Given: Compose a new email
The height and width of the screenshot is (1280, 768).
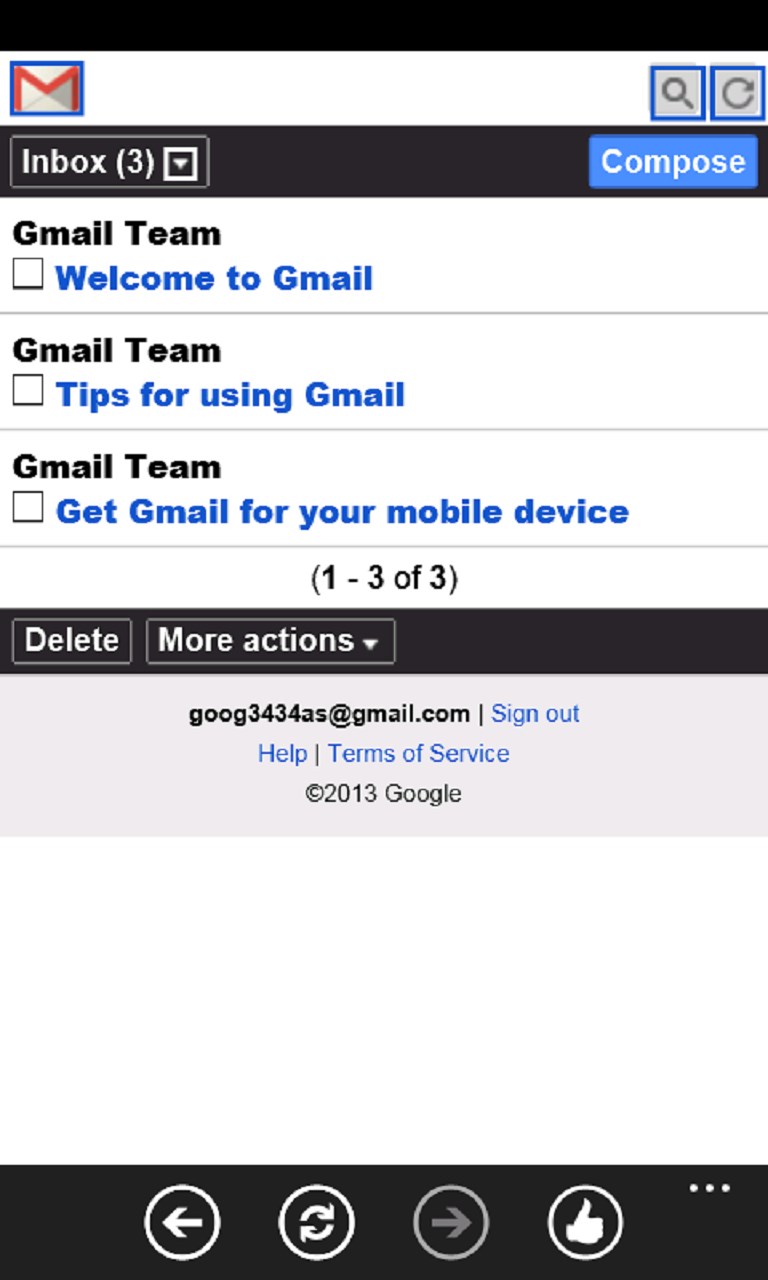Looking at the screenshot, I should (672, 162).
